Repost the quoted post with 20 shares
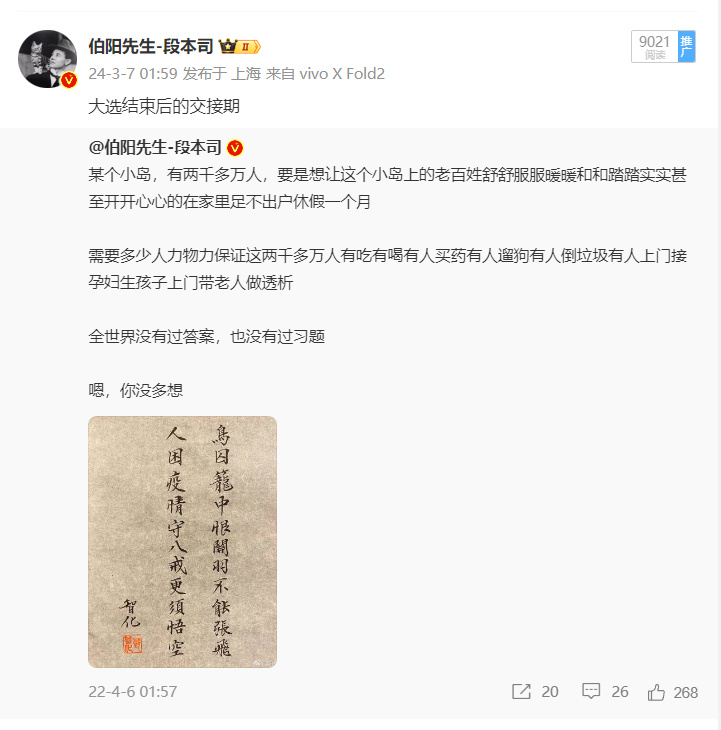 click(535, 692)
